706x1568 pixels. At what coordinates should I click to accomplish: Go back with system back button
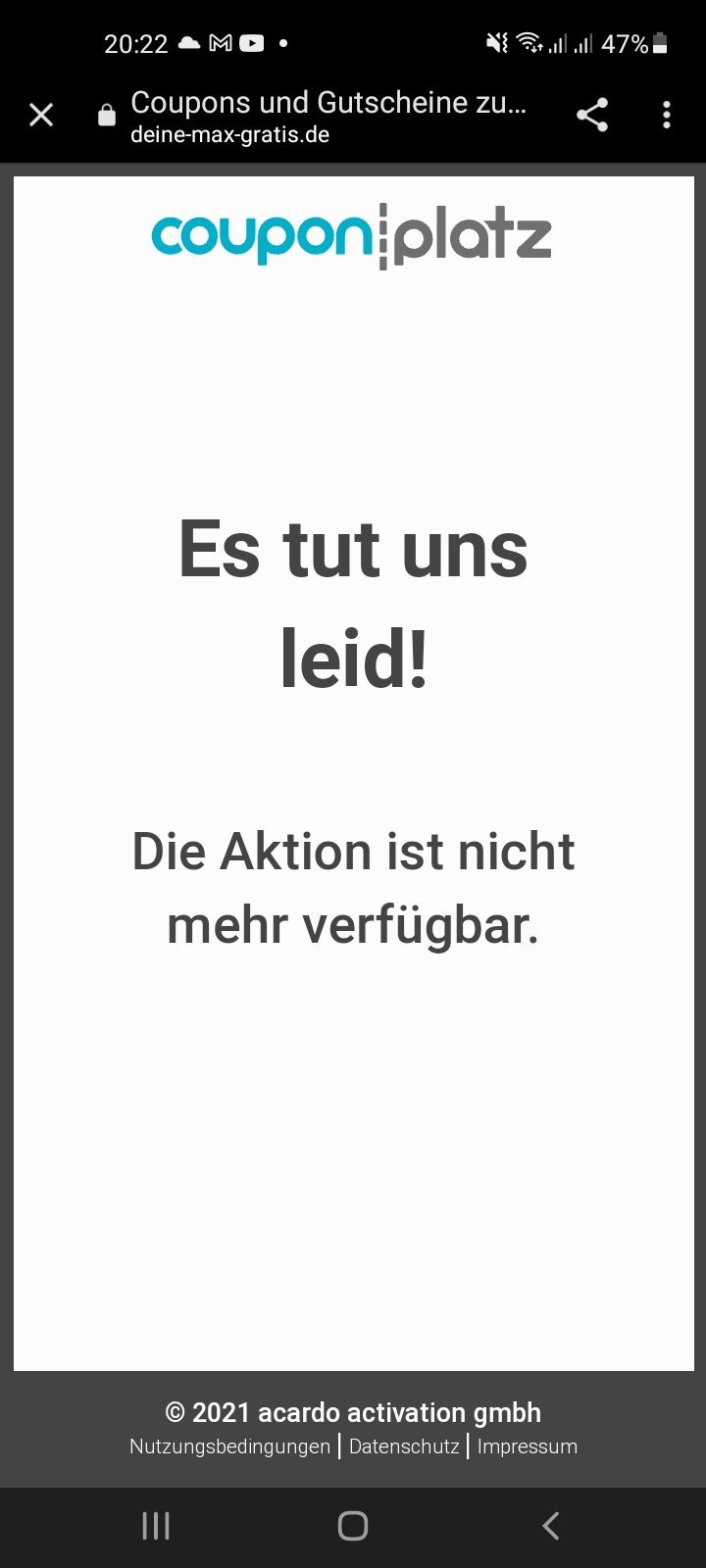click(551, 1526)
